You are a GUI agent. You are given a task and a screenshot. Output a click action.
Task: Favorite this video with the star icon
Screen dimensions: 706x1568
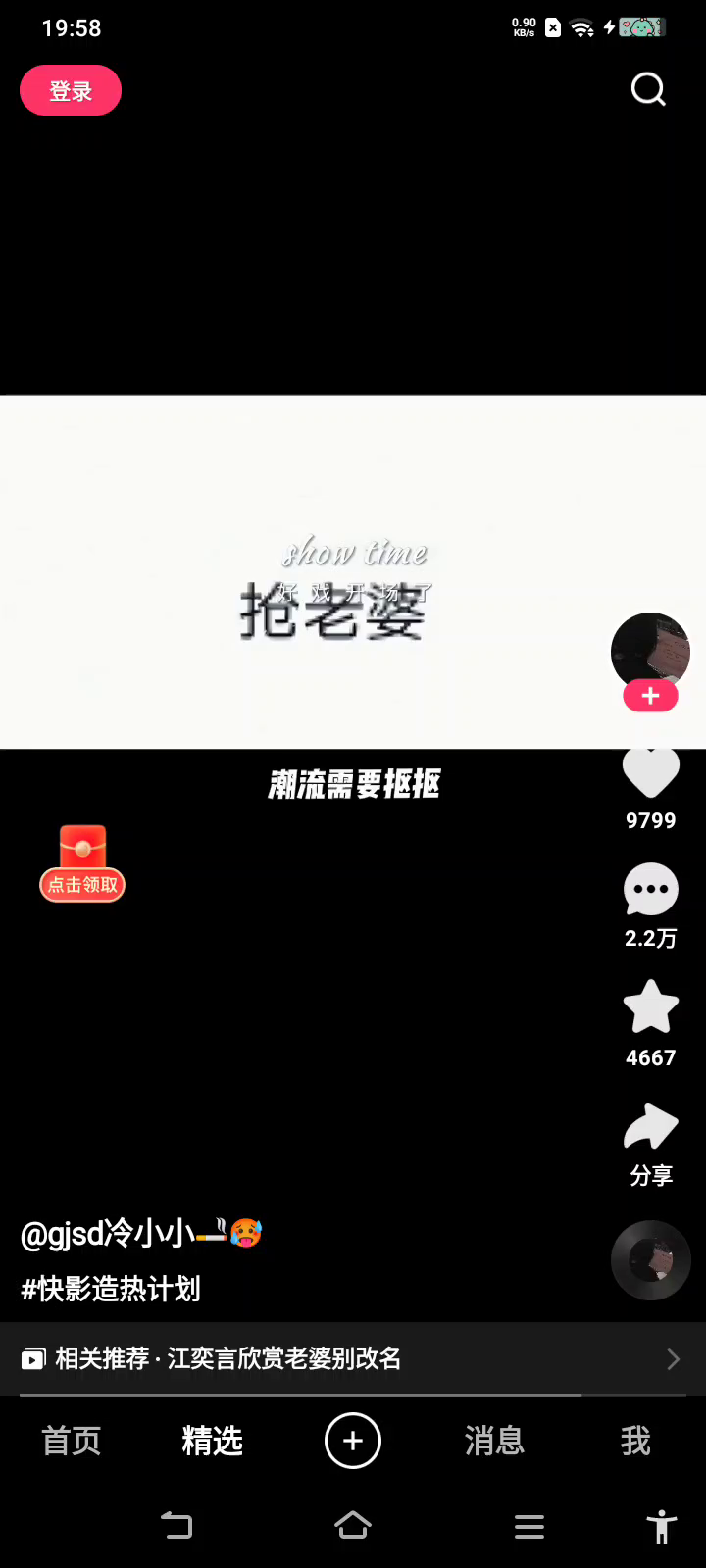[651, 1007]
